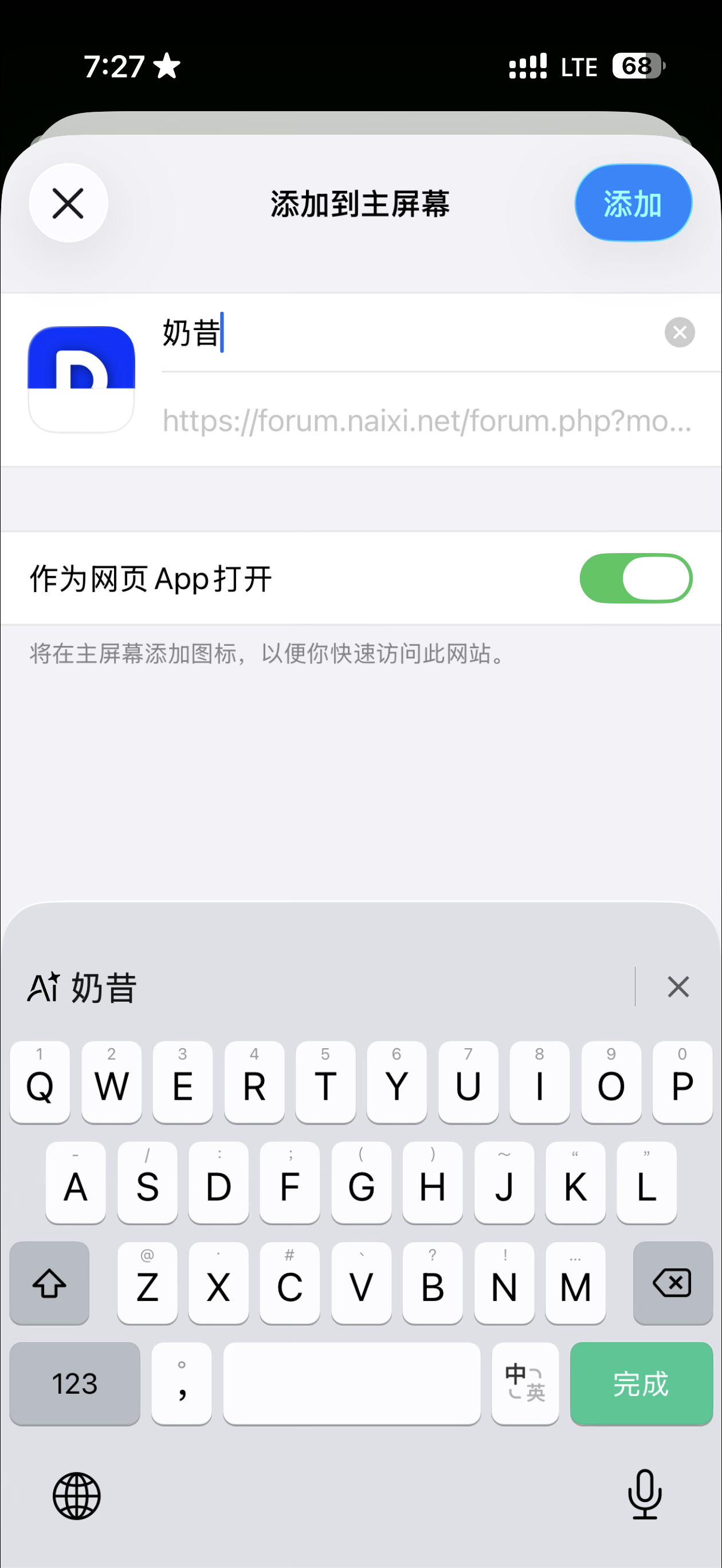Toggle 中/英 input language key
The height and width of the screenshot is (1568, 722).
[525, 1383]
